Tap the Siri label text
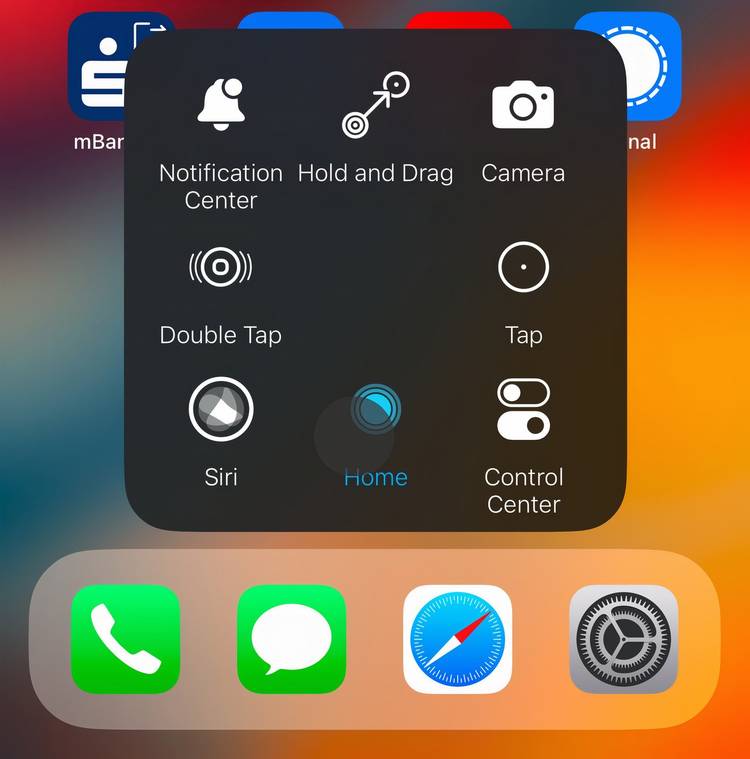 coord(221,477)
